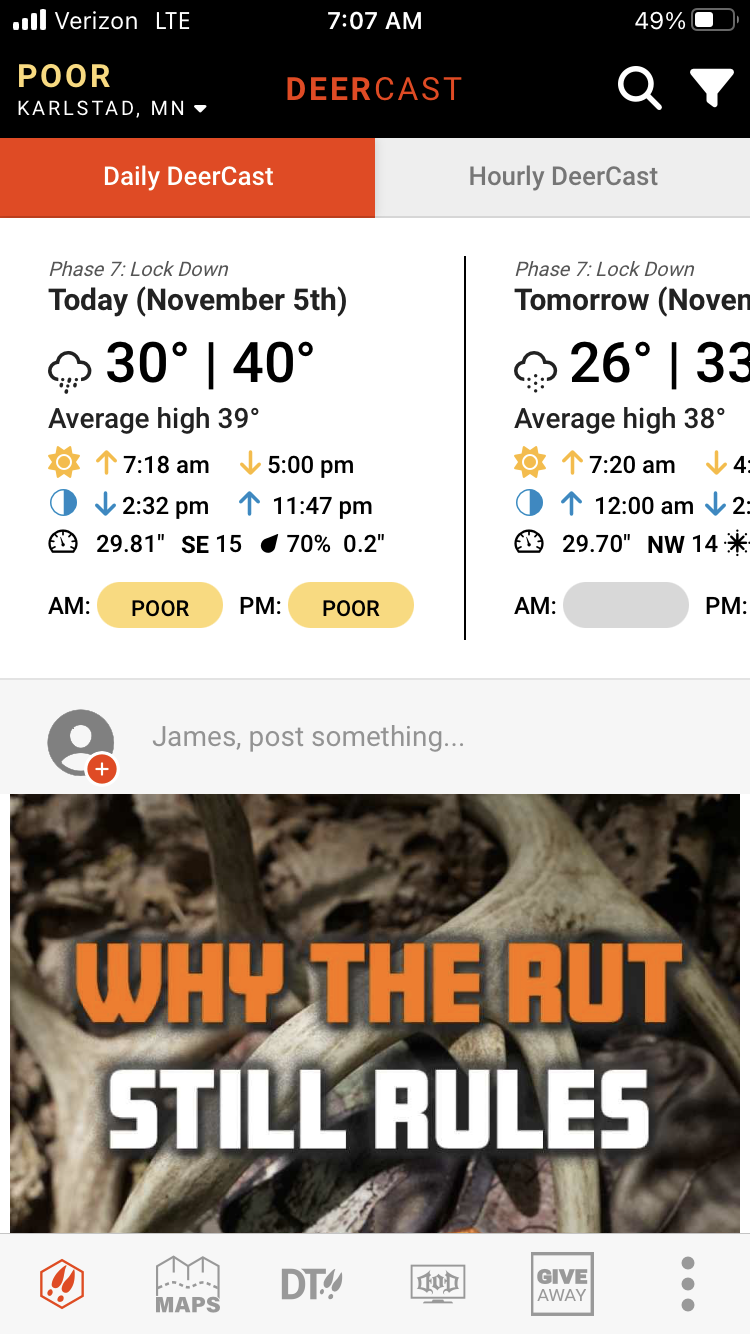Open the 'Why the Rut Still Rules' article

(375, 1013)
